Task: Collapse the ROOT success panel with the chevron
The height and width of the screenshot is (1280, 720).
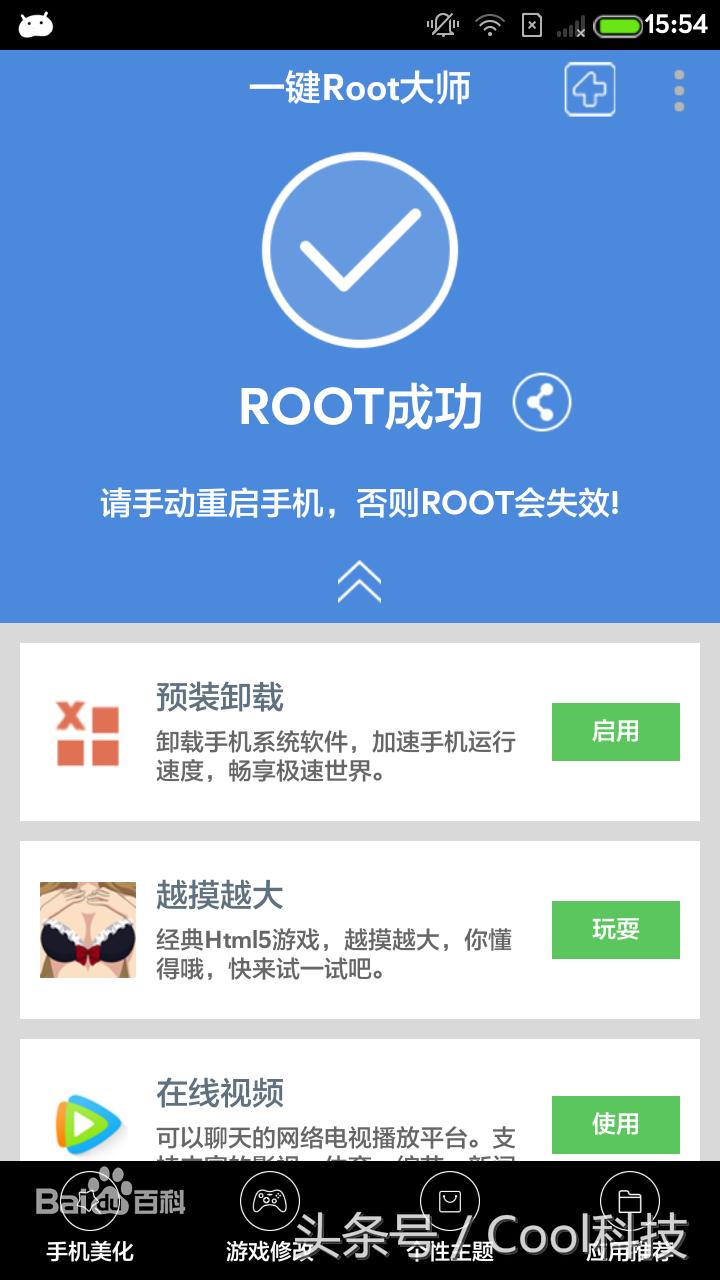Action: [x=360, y=580]
